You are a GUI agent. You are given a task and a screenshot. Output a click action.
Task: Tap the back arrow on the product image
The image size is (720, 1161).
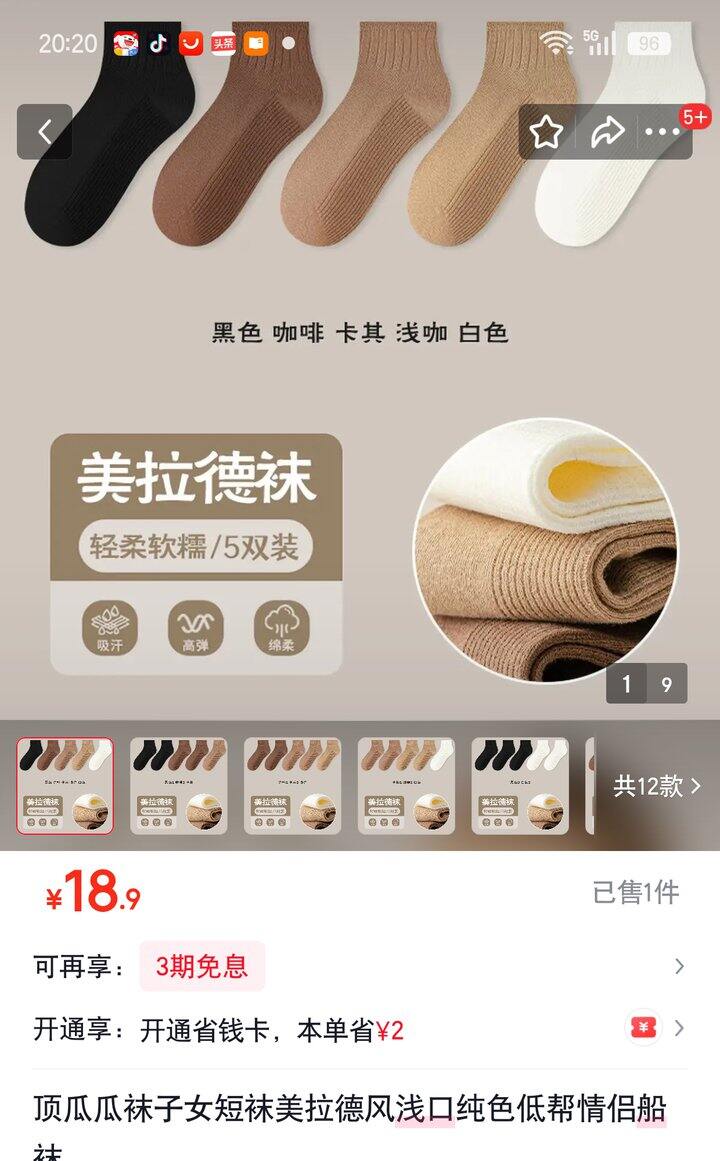pos(42,130)
